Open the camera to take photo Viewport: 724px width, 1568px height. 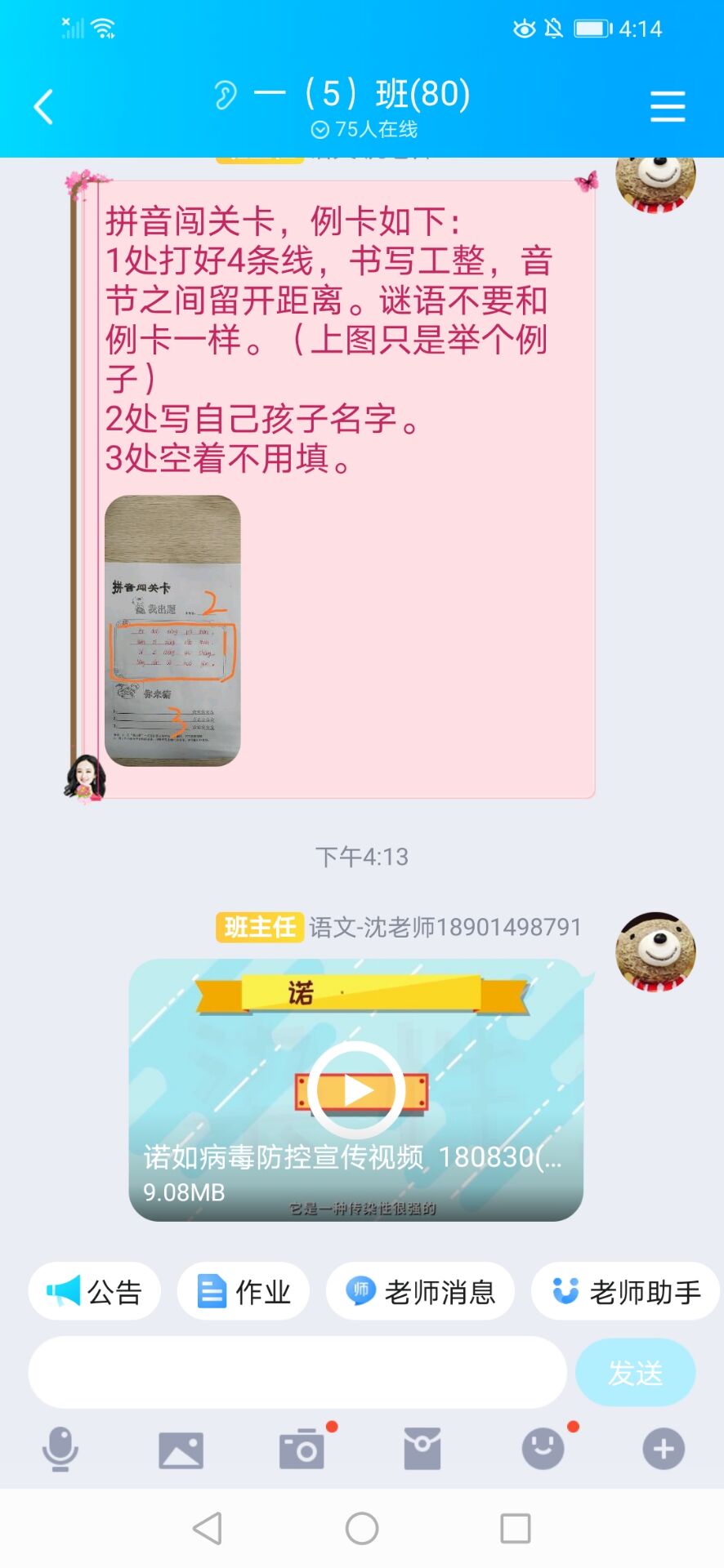302,1450
